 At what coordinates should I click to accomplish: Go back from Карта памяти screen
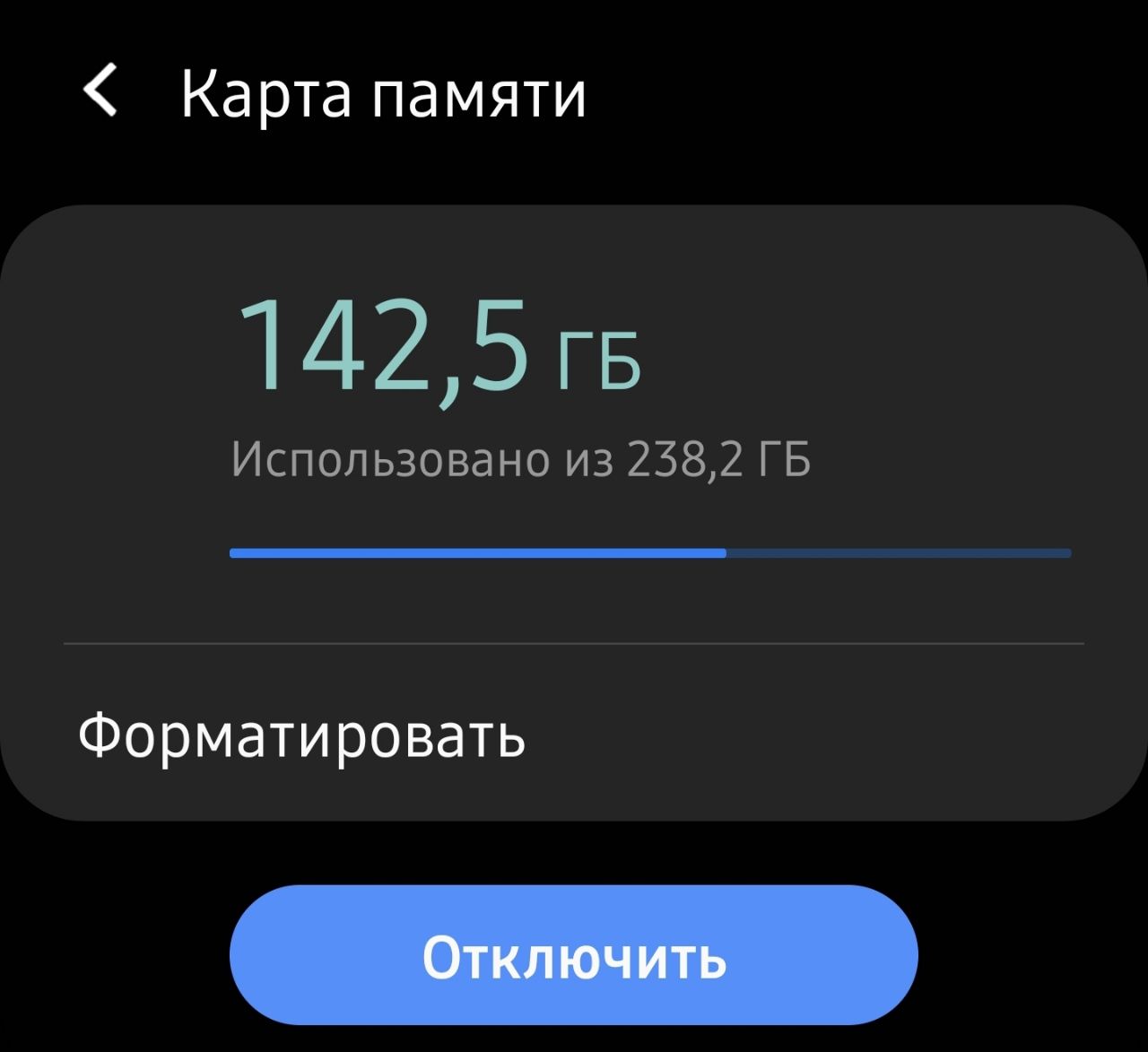coord(100,91)
